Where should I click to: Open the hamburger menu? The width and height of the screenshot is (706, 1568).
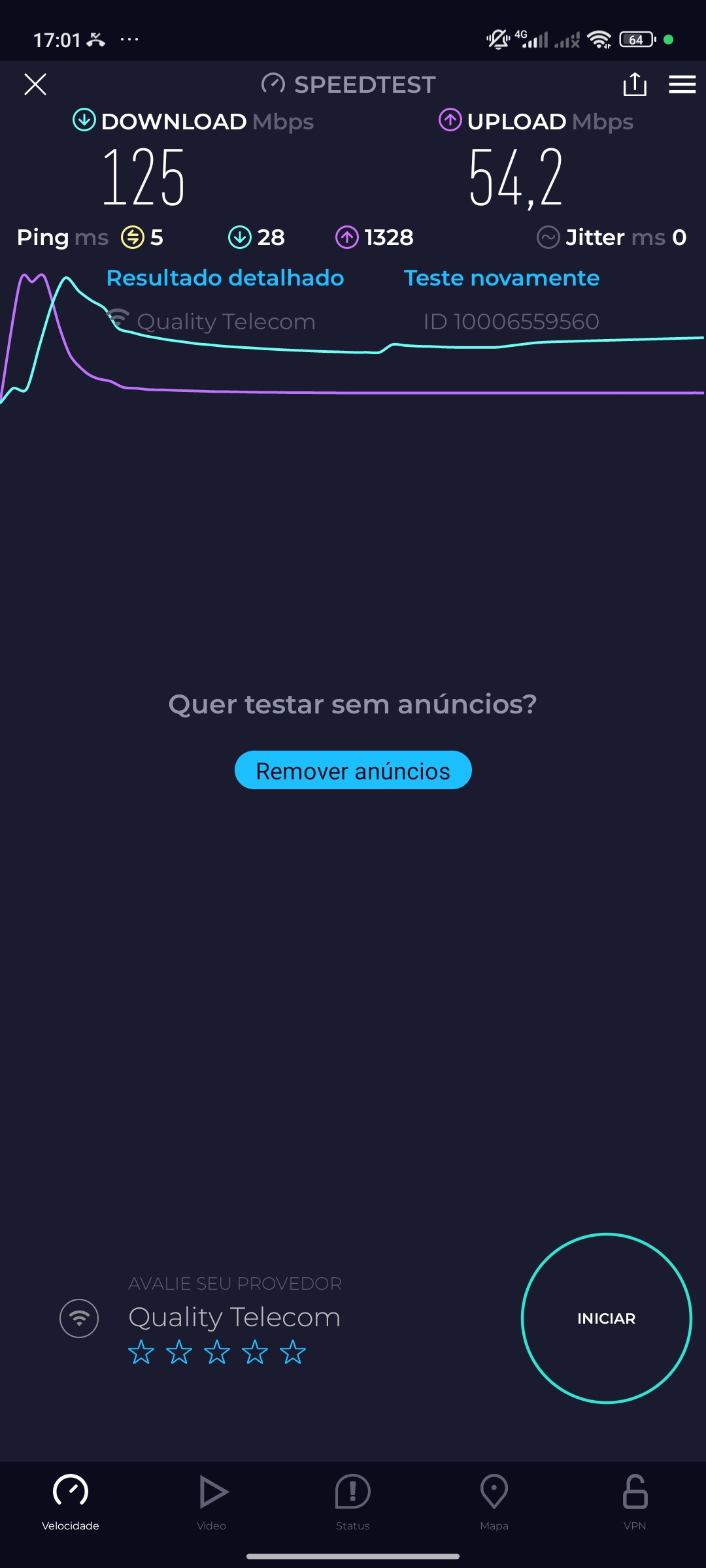pyautogui.click(x=682, y=84)
